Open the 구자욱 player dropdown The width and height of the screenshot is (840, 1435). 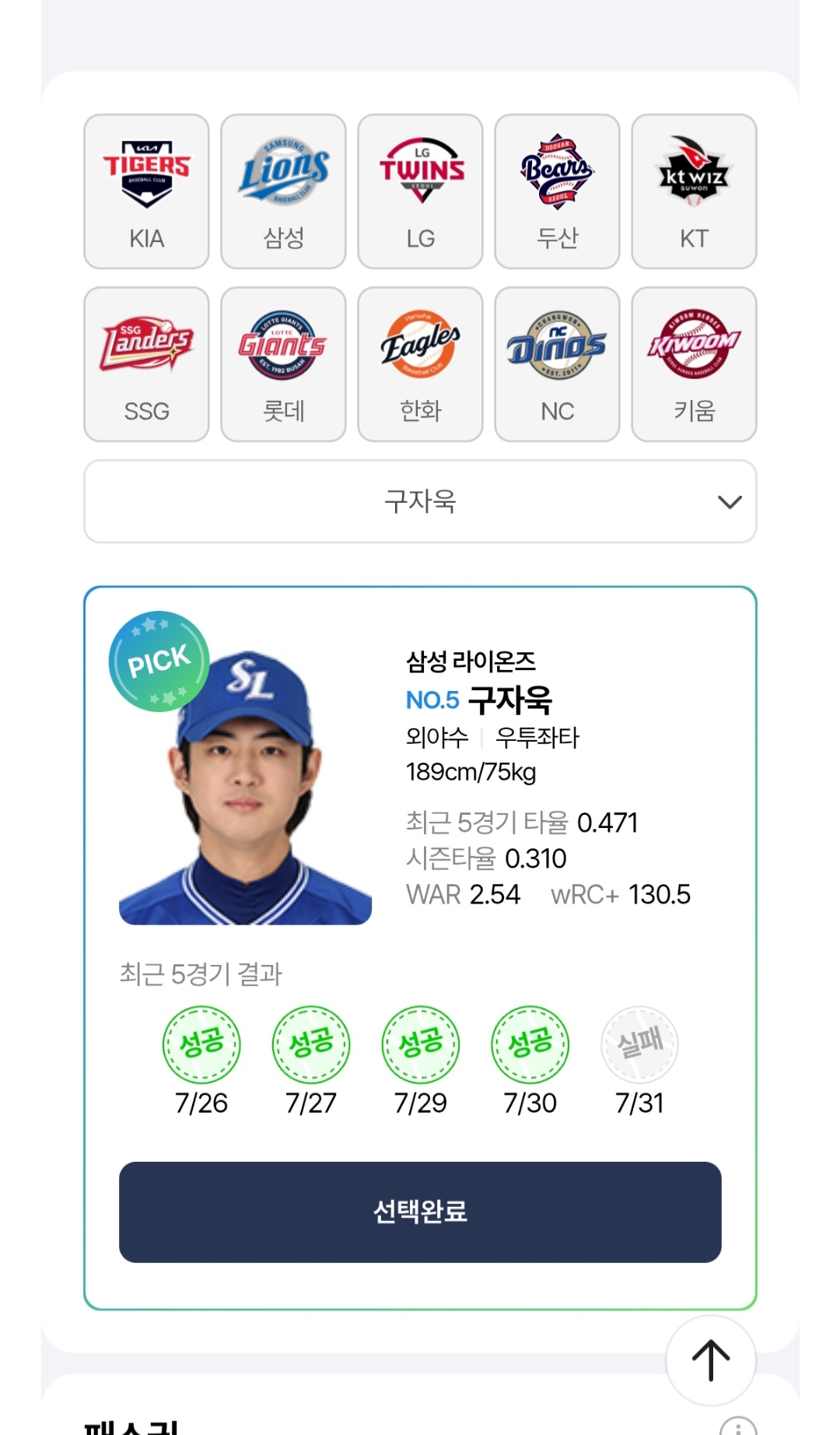[420, 501]
